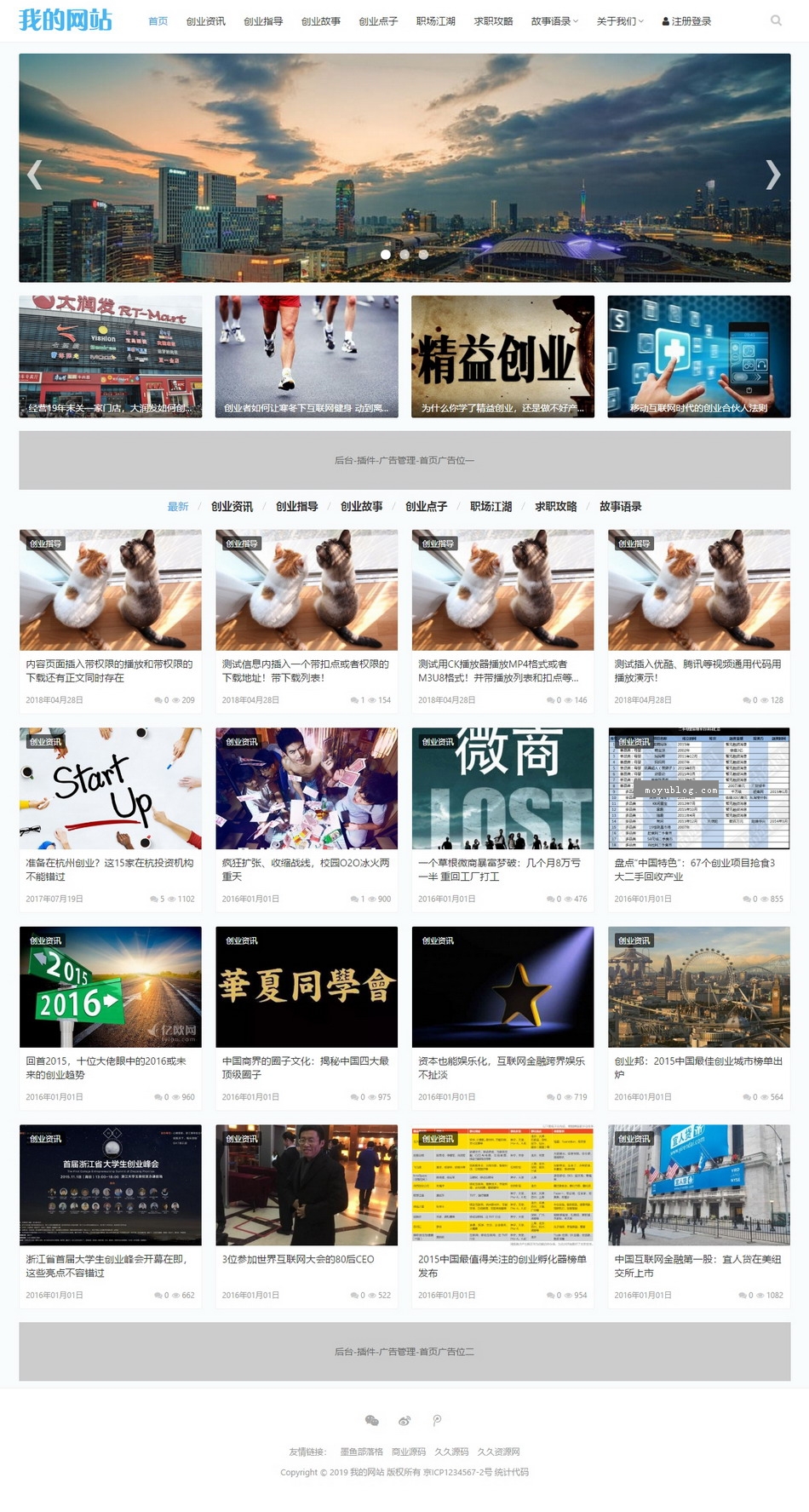Screen dimensions: 809x1512
Task: Open the search icon in the header
Action: (776, 20)
